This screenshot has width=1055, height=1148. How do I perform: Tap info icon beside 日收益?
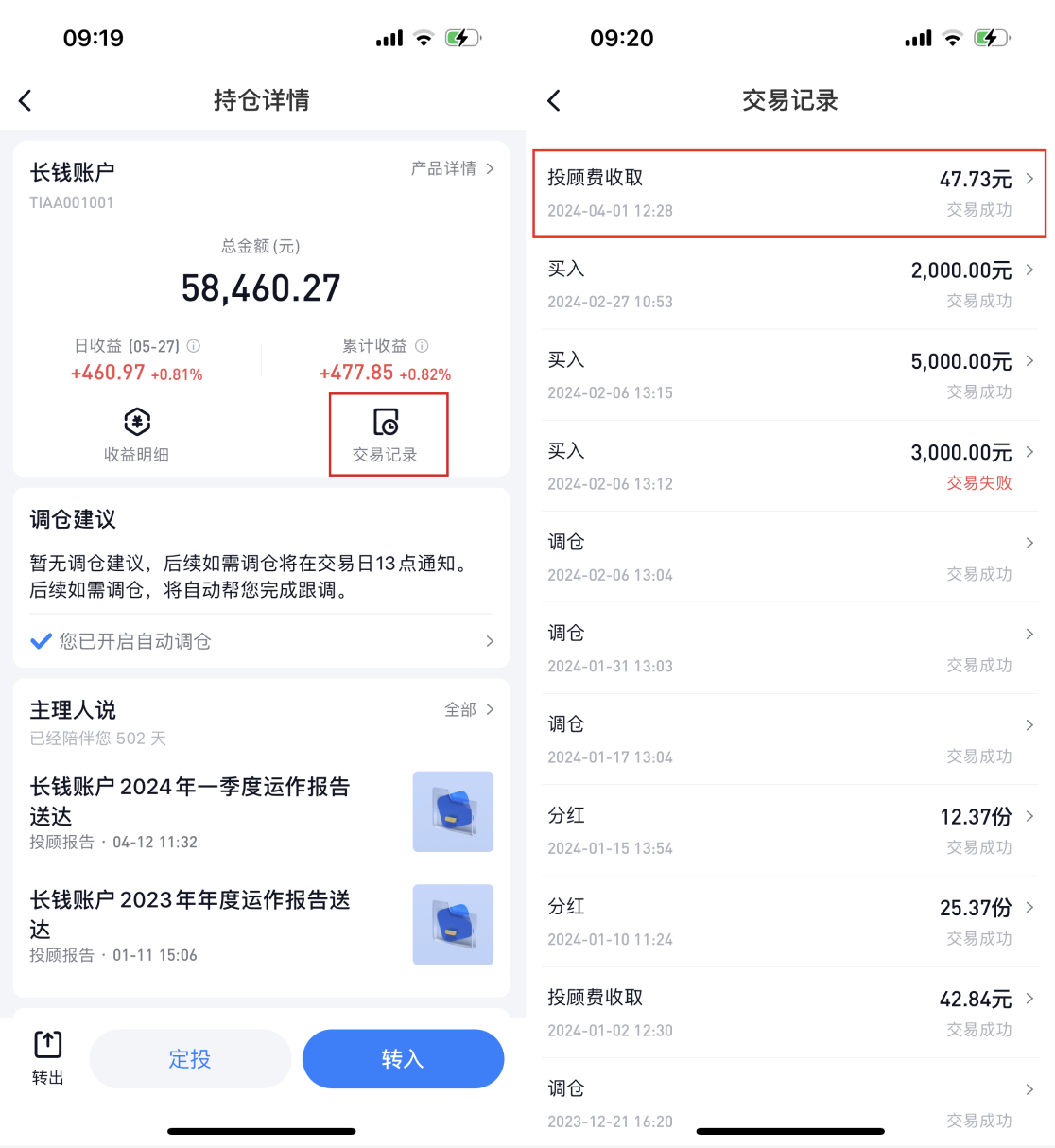point(194,346)
